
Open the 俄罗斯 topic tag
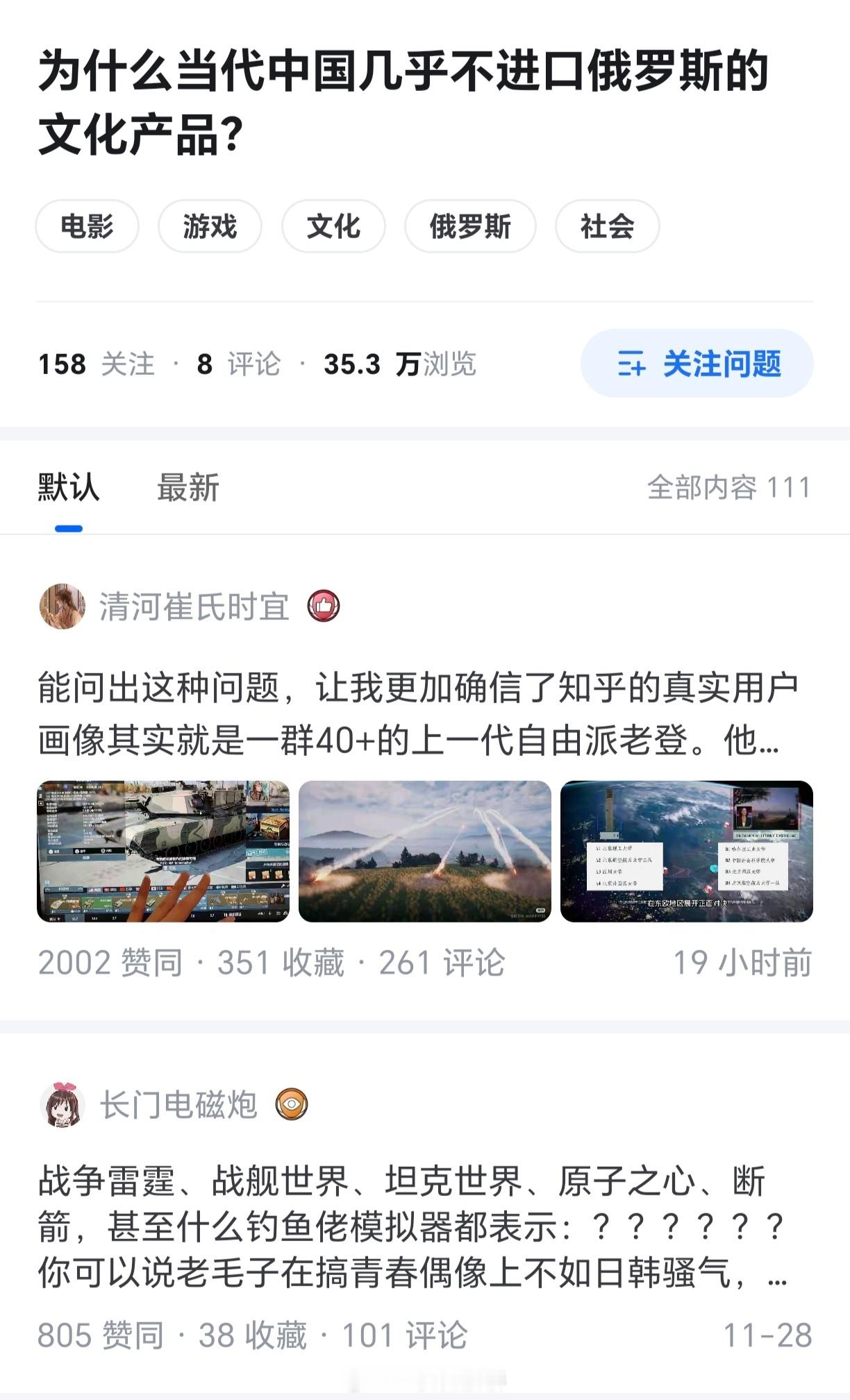(470, 226)
